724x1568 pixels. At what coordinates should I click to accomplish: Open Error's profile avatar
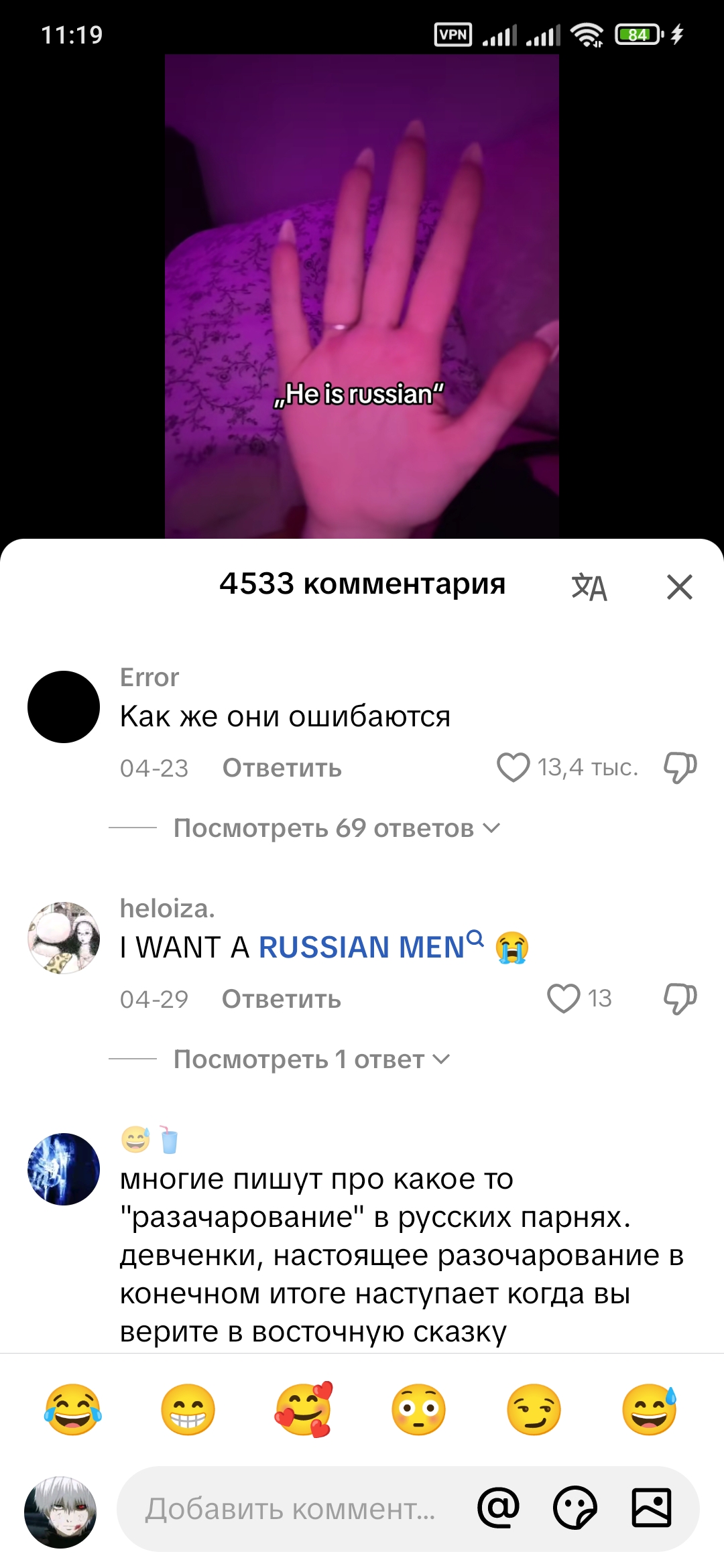click(x=64, y=707)
